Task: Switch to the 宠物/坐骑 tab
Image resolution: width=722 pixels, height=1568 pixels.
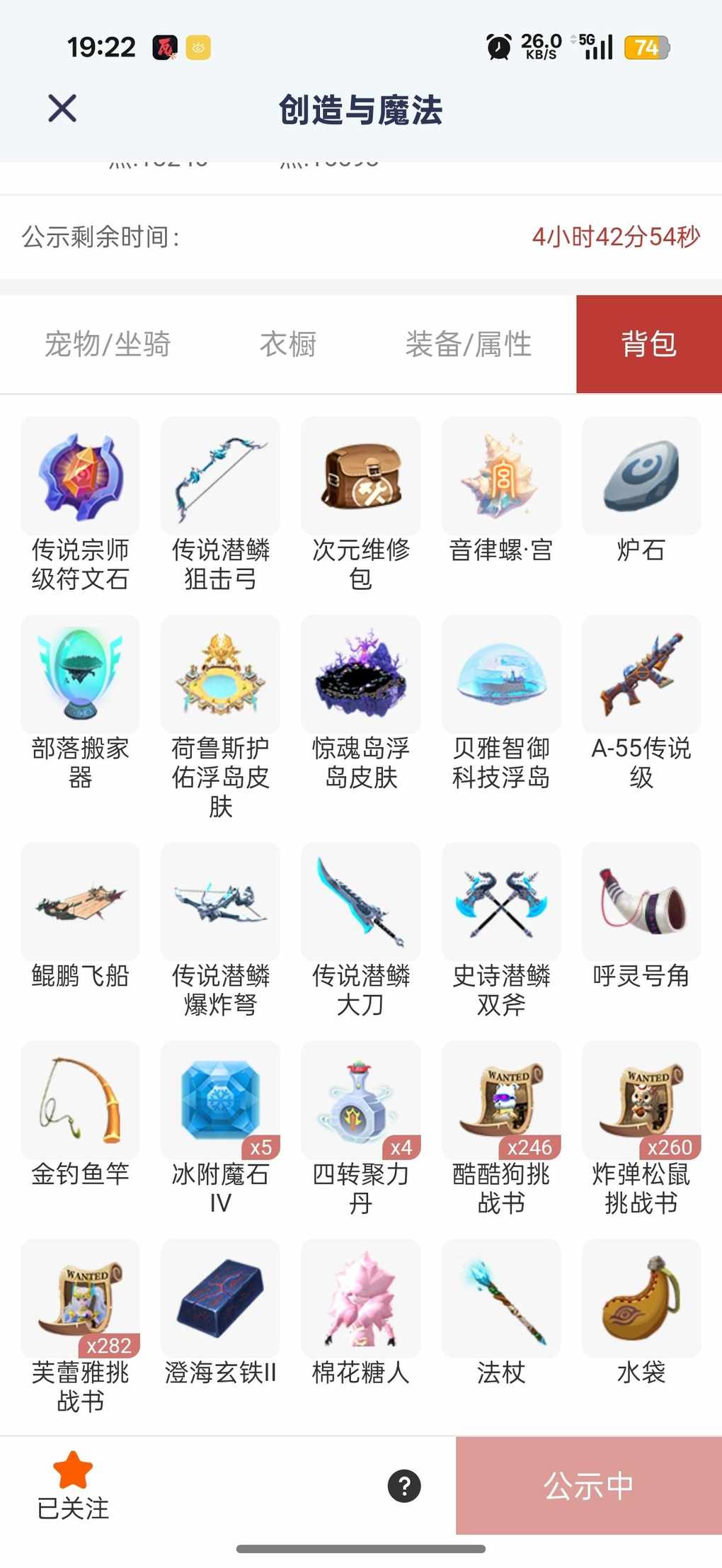Action: [108, 344]
